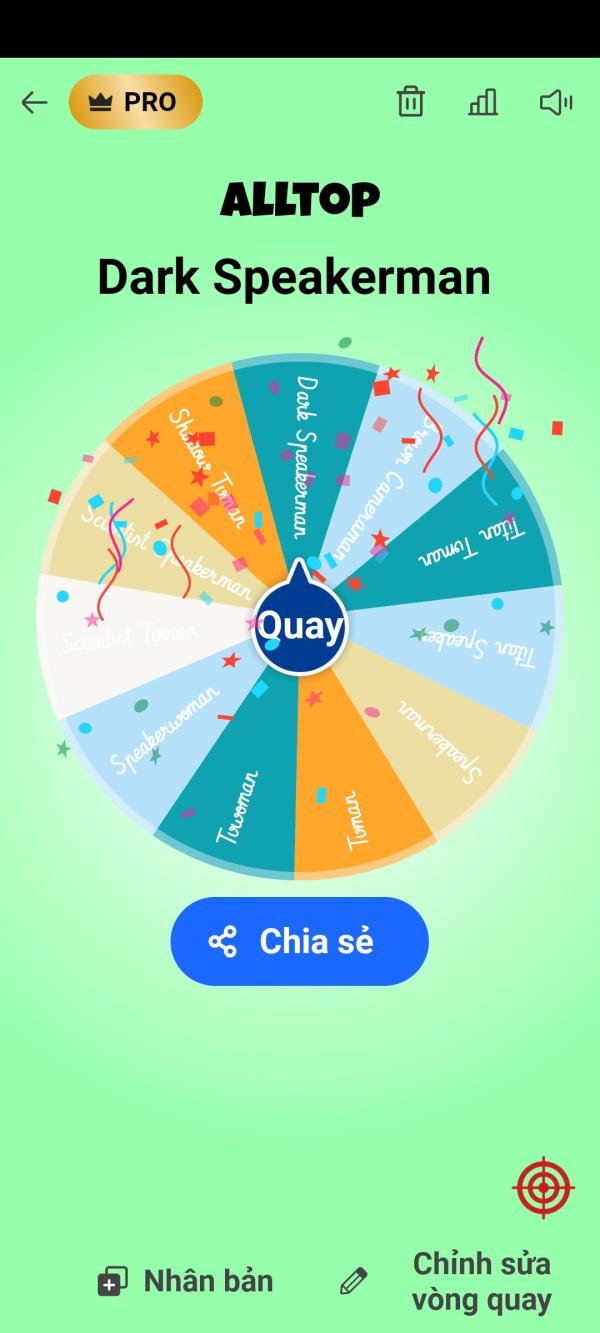Image resolution: width=600 pixels, height=1333 pixels.
Task: Mute the sound speaker icon
Action: tap(556, 102)
